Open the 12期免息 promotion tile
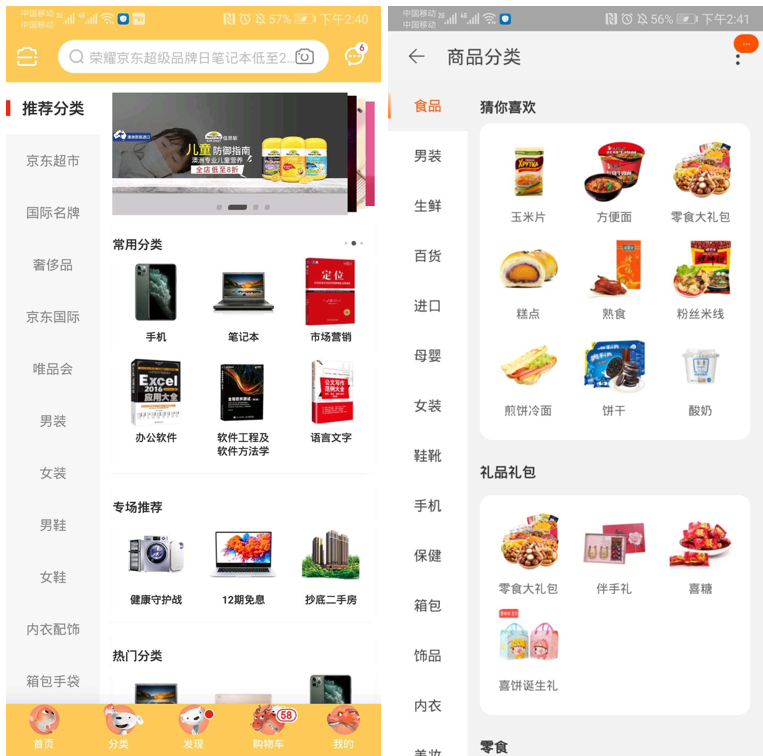Image resolution: width=763 pixels, height=756 pixels. [x=242, y=565]
